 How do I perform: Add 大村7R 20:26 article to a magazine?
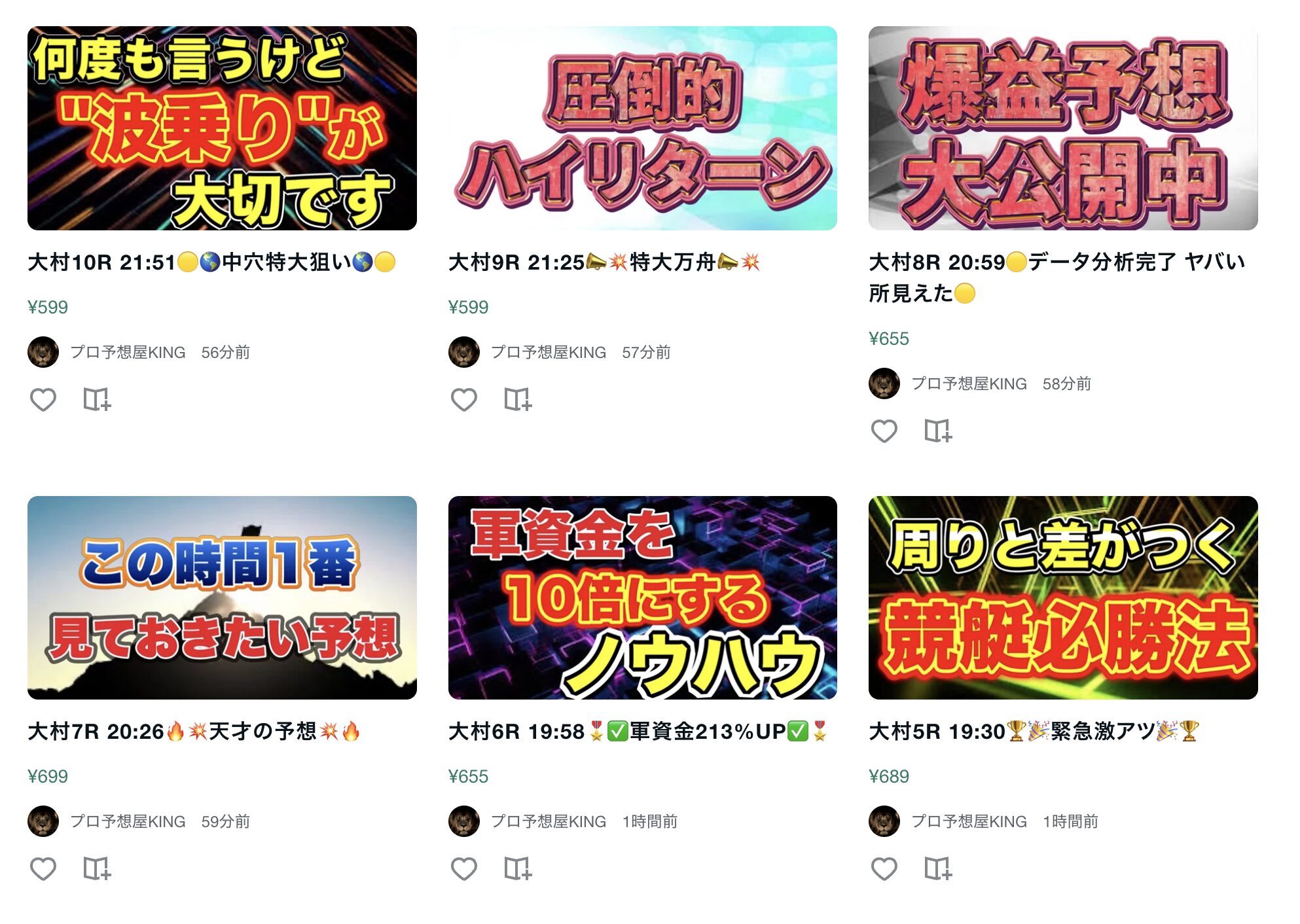[97, 868]
